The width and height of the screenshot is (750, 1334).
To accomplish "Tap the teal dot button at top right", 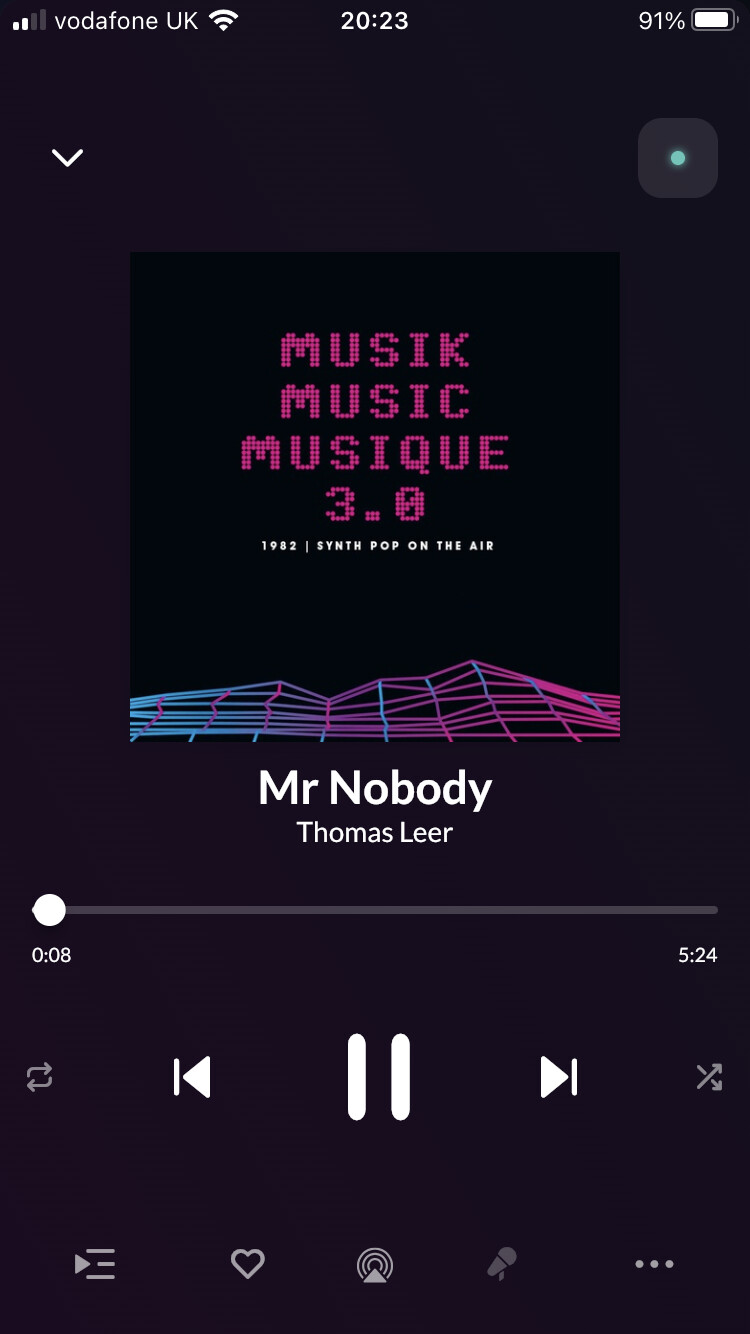I will click(678, 158).
